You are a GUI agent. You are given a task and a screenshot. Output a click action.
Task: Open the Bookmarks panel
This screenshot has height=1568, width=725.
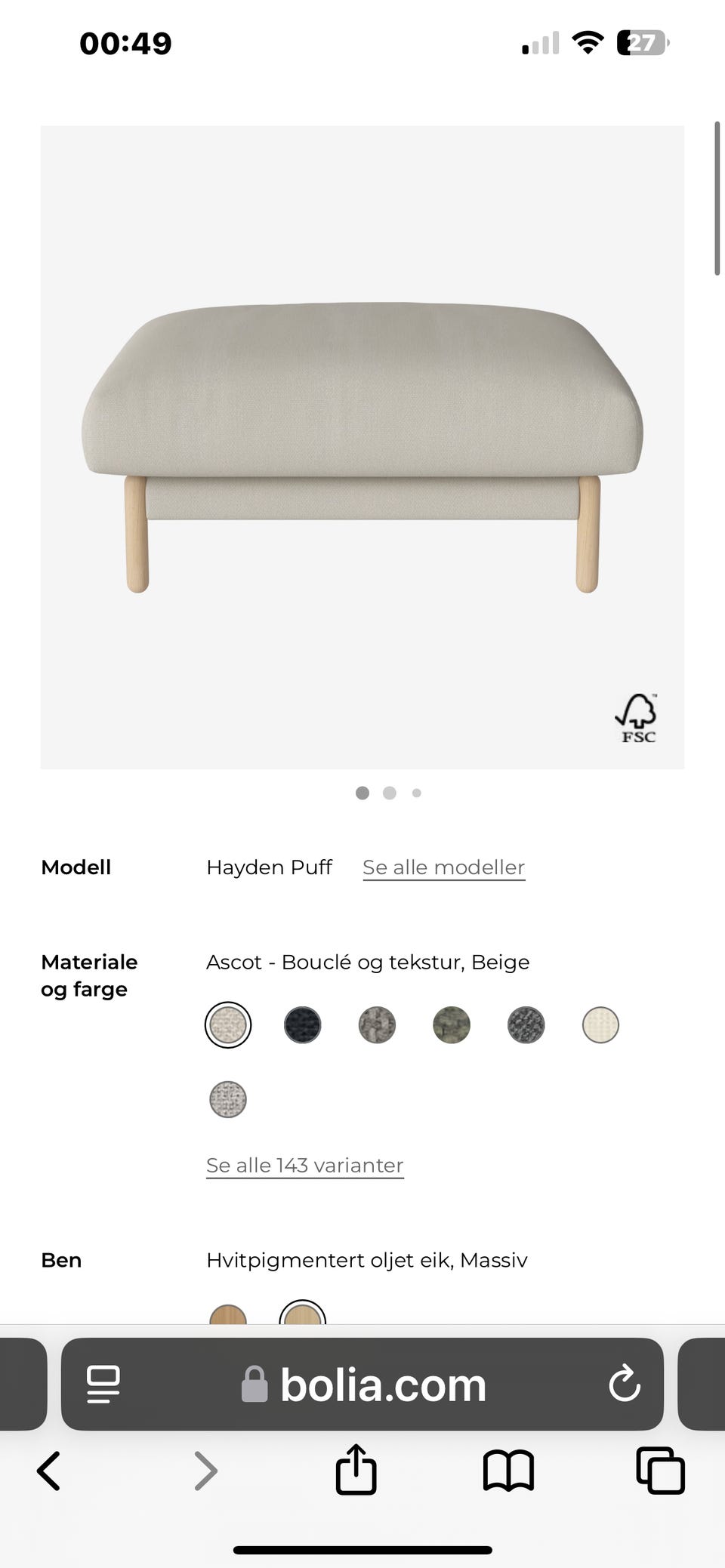coord(507,1470)
